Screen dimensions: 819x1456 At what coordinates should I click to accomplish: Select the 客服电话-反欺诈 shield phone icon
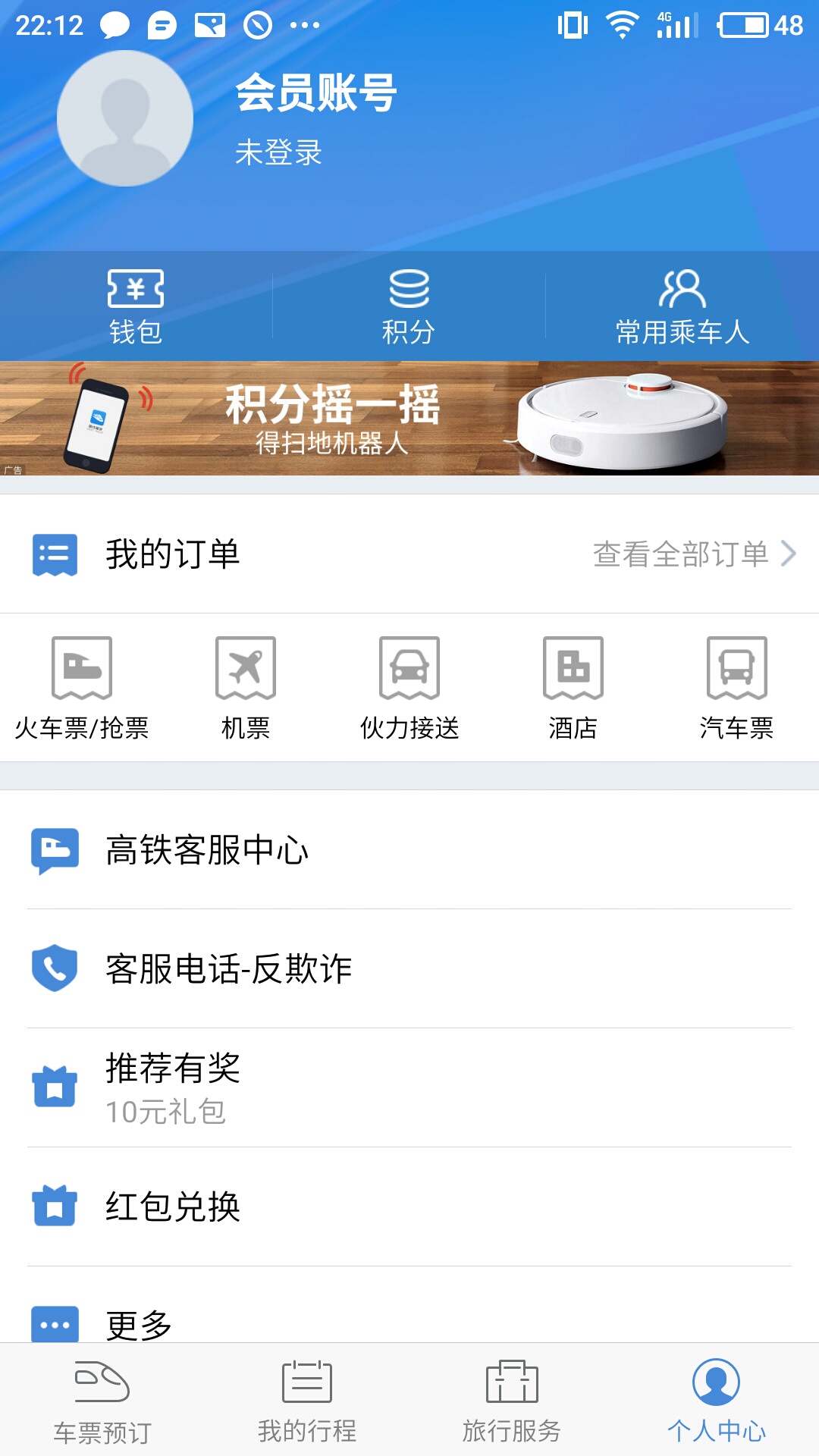pyautogui.click(x=54, y=968)
